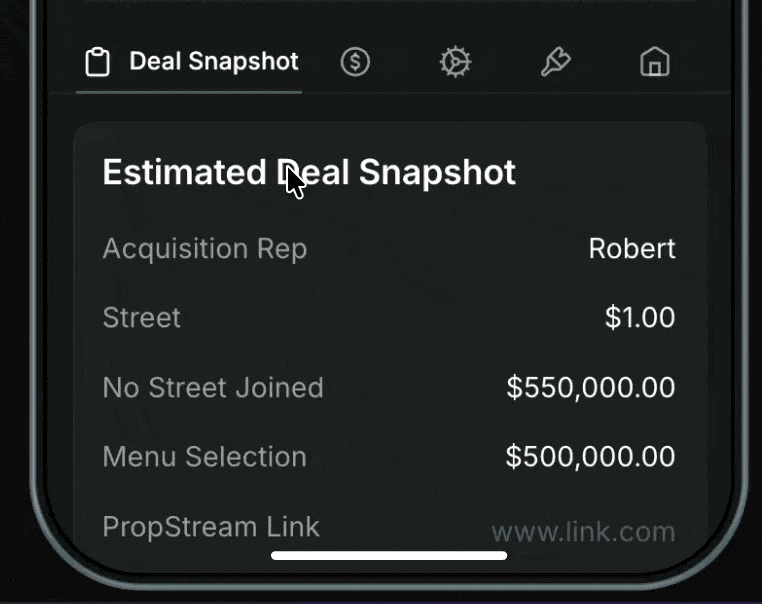
Task: Switch to the paintbrush tab
Action: coord(555,62)
